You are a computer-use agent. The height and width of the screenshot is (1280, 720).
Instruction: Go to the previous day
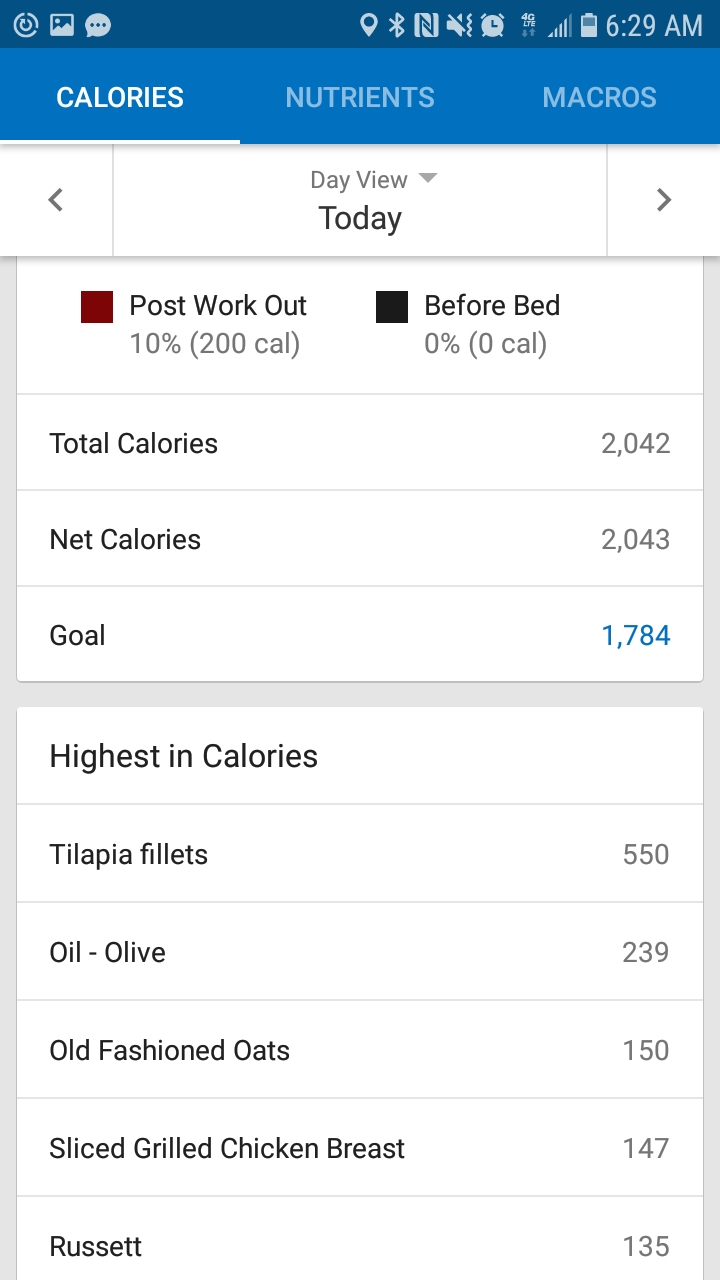(56, 200)
